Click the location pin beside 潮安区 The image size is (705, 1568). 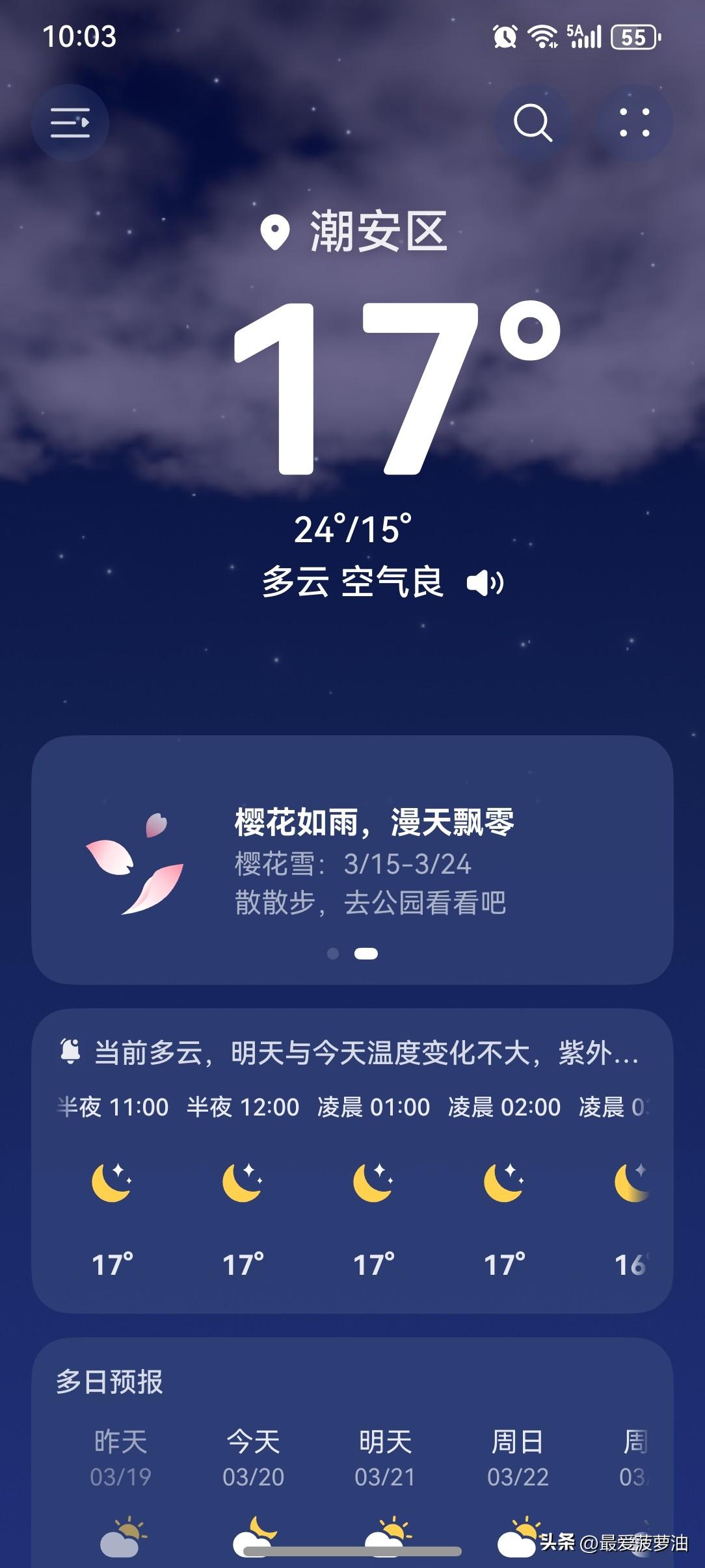276,232
